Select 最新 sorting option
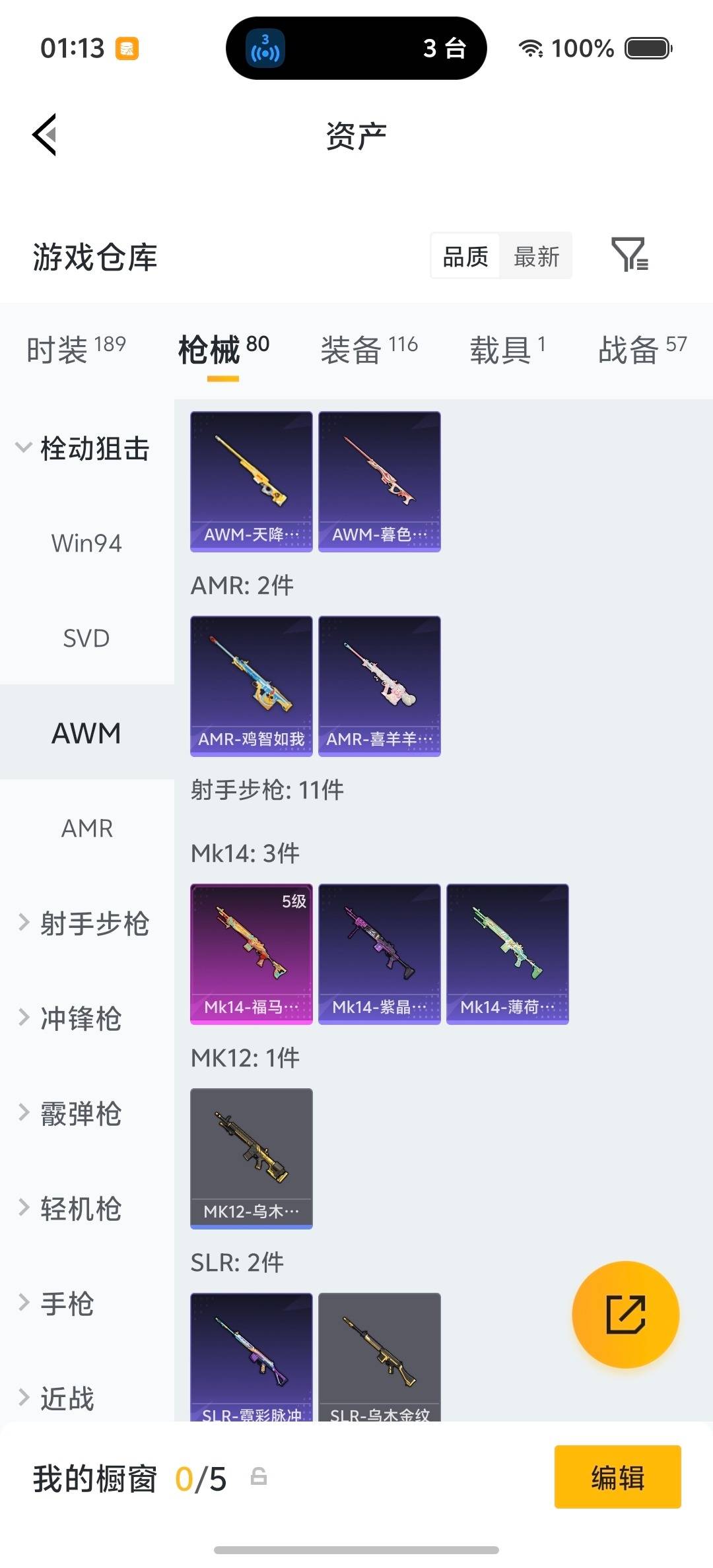 pos(537,256)
